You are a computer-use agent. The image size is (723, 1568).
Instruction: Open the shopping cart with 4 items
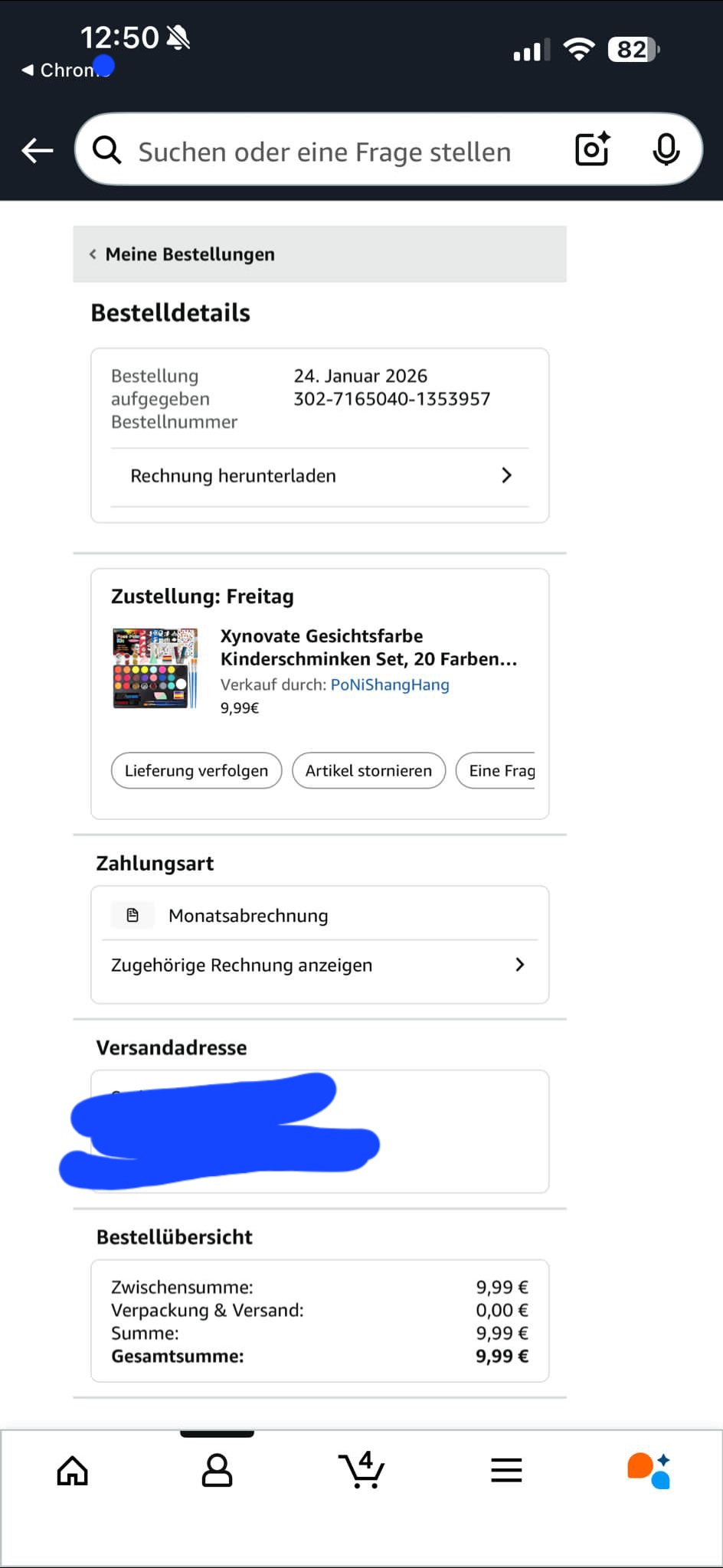click(361, 1471)
